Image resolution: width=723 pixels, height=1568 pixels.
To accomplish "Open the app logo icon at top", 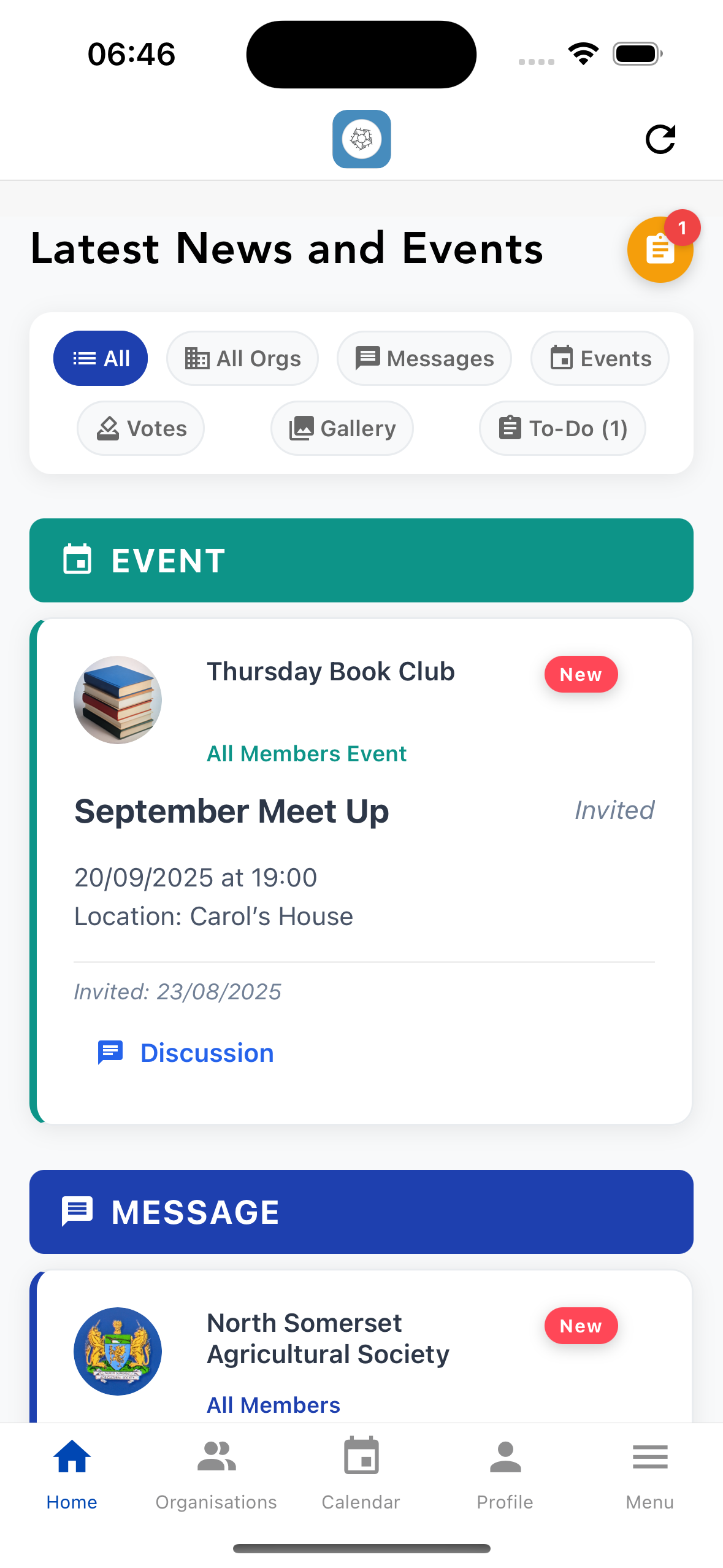I will pyautogui.click(x=361, y=139).
